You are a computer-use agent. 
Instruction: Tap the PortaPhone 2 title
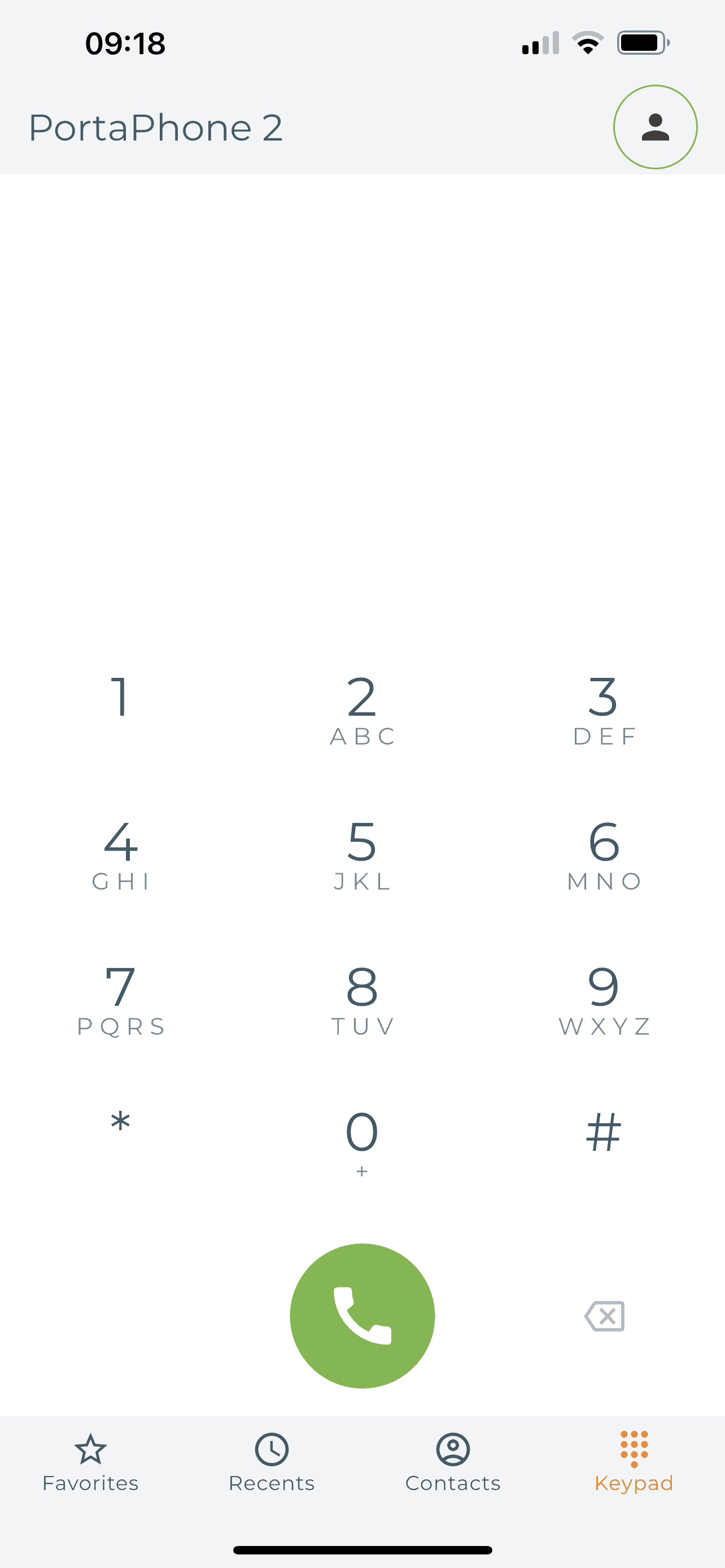click(156, 126)
